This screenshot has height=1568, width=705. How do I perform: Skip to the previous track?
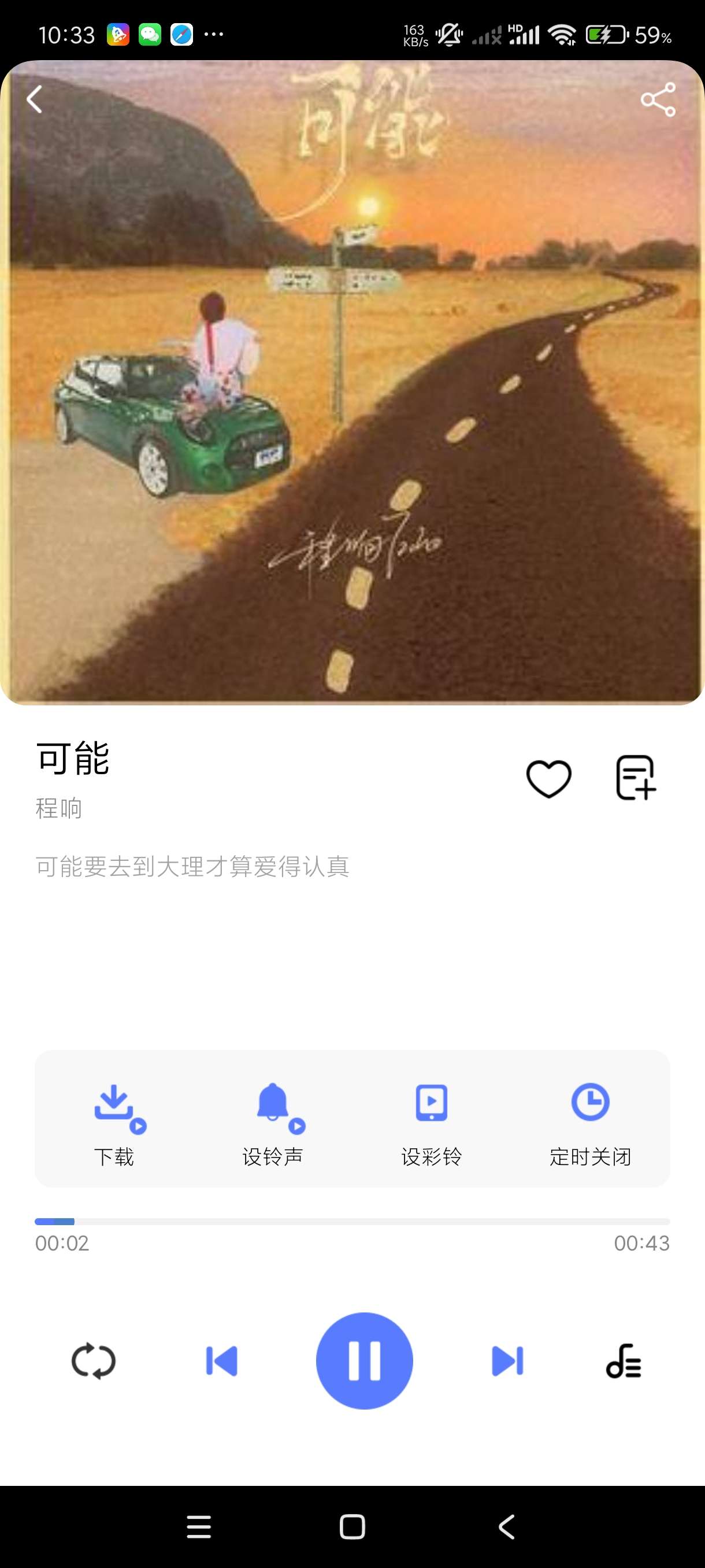222,1360
